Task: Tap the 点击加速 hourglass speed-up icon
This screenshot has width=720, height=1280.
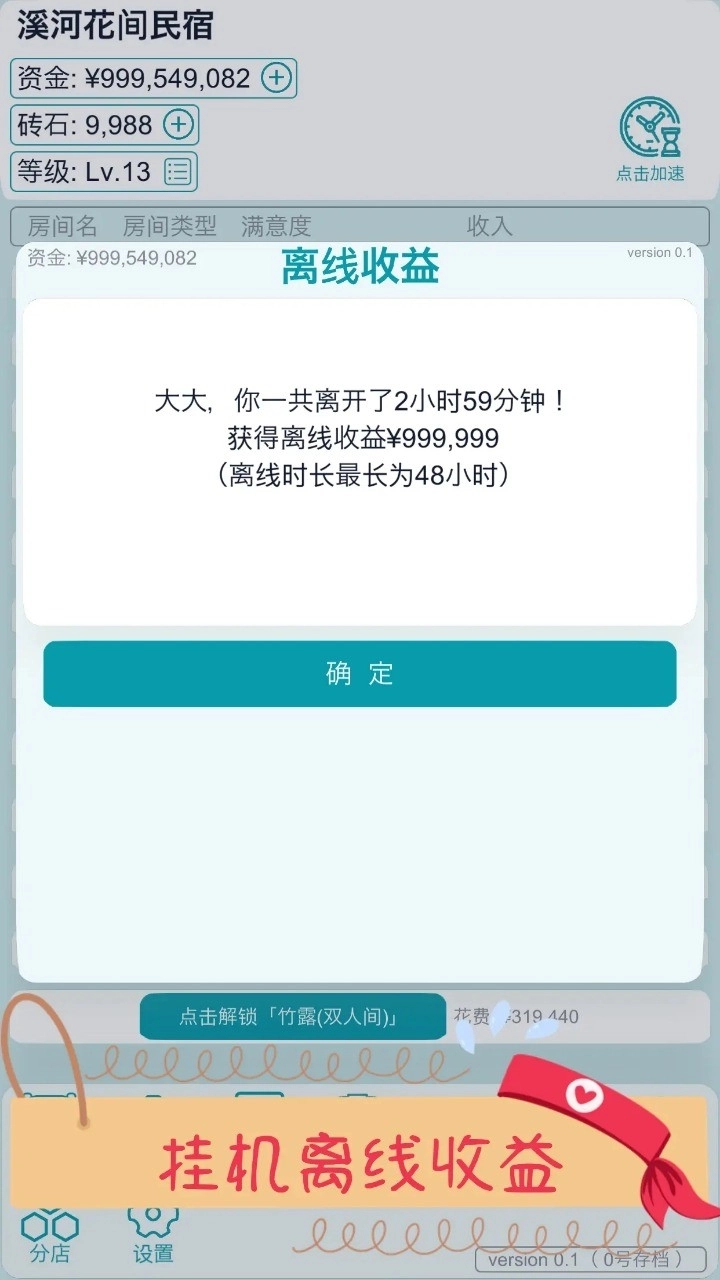Action: 650,130
